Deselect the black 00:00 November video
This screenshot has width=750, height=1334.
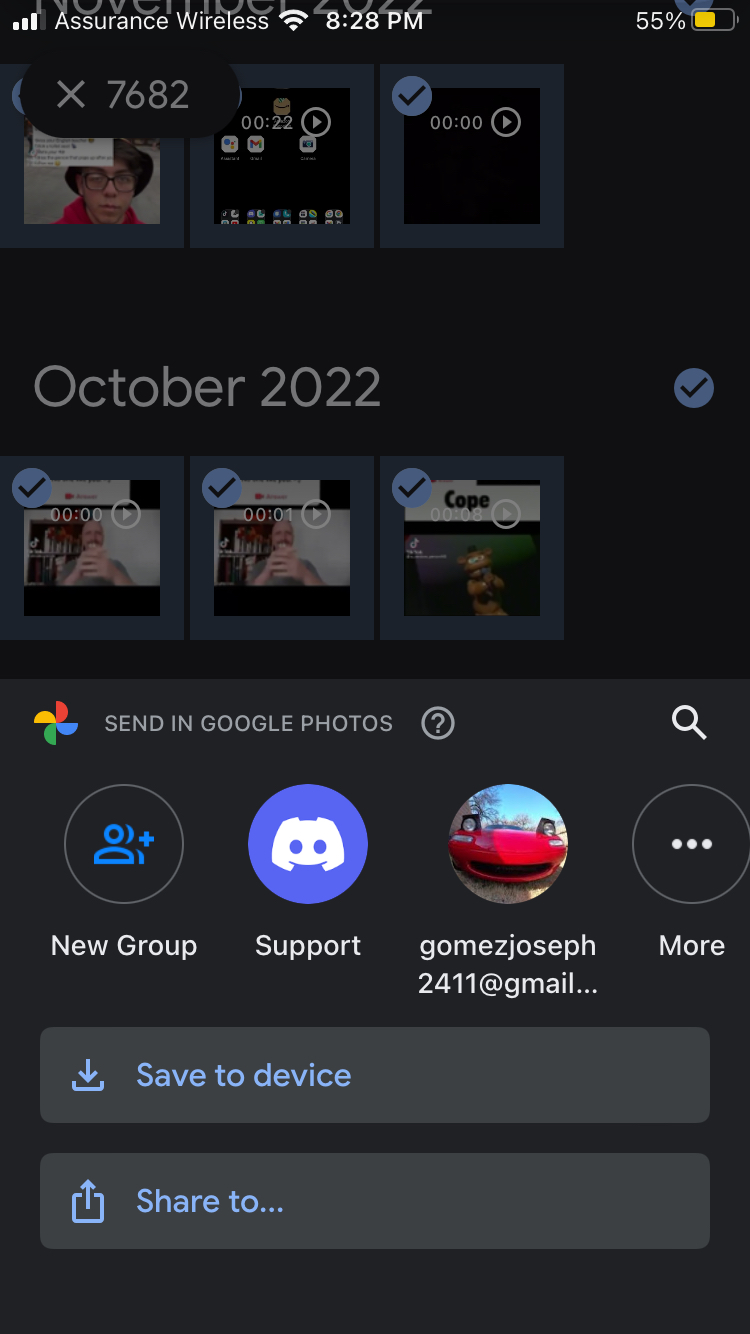(472, 156)
